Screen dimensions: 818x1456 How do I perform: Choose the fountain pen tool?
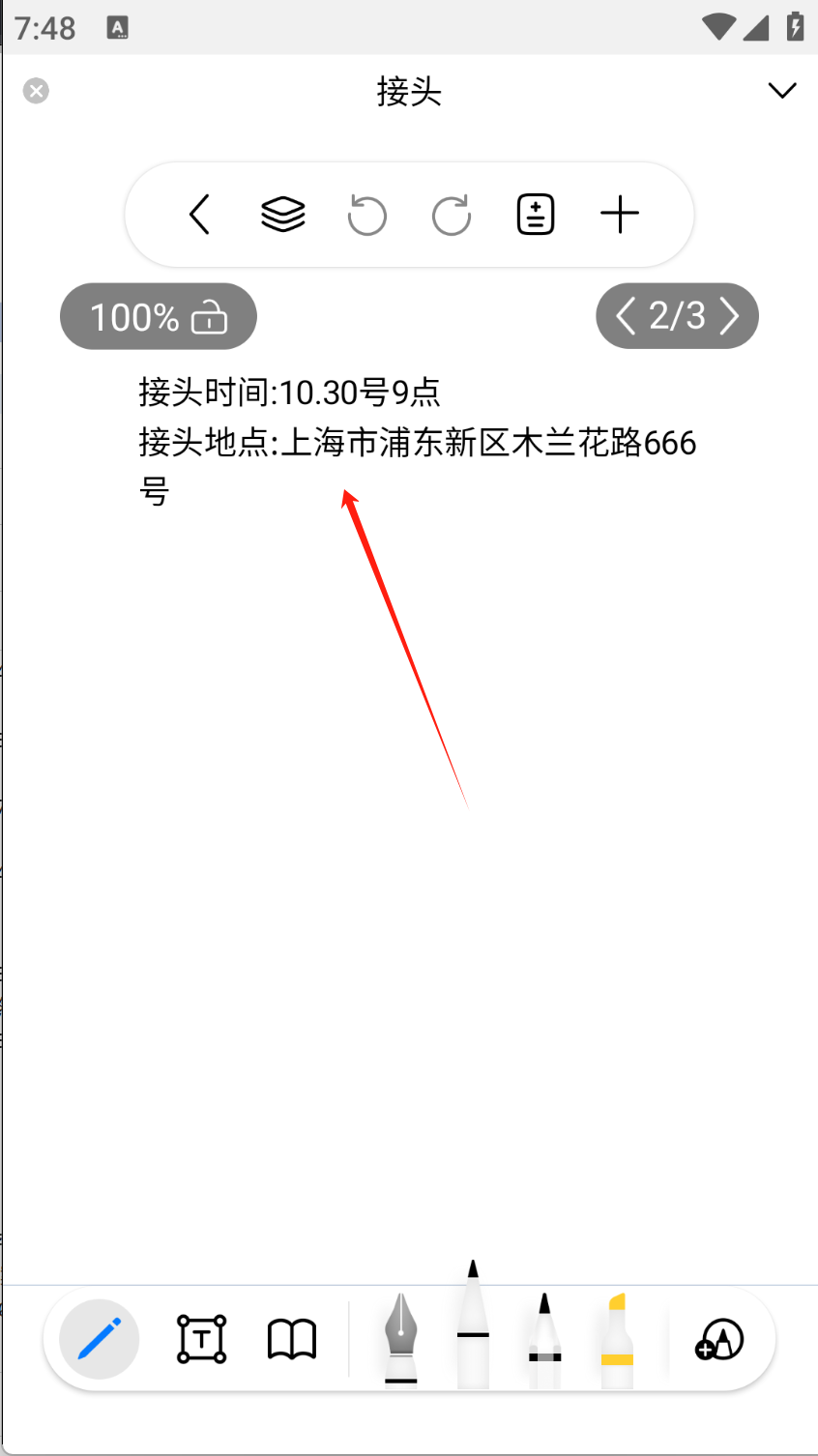[400, 1339]
